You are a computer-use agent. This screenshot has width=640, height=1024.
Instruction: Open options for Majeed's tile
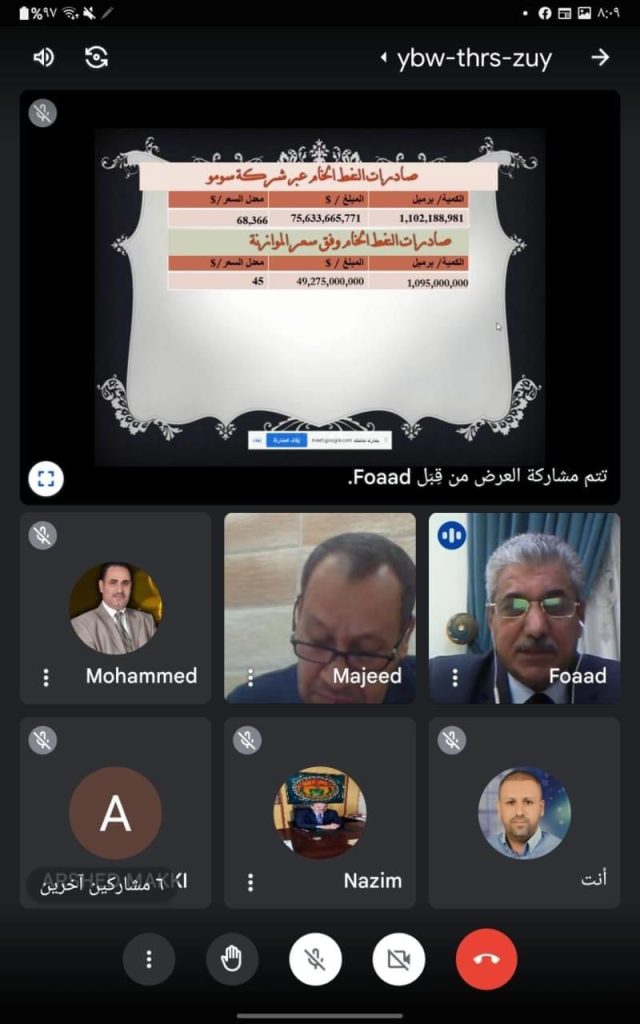[251, 677]
